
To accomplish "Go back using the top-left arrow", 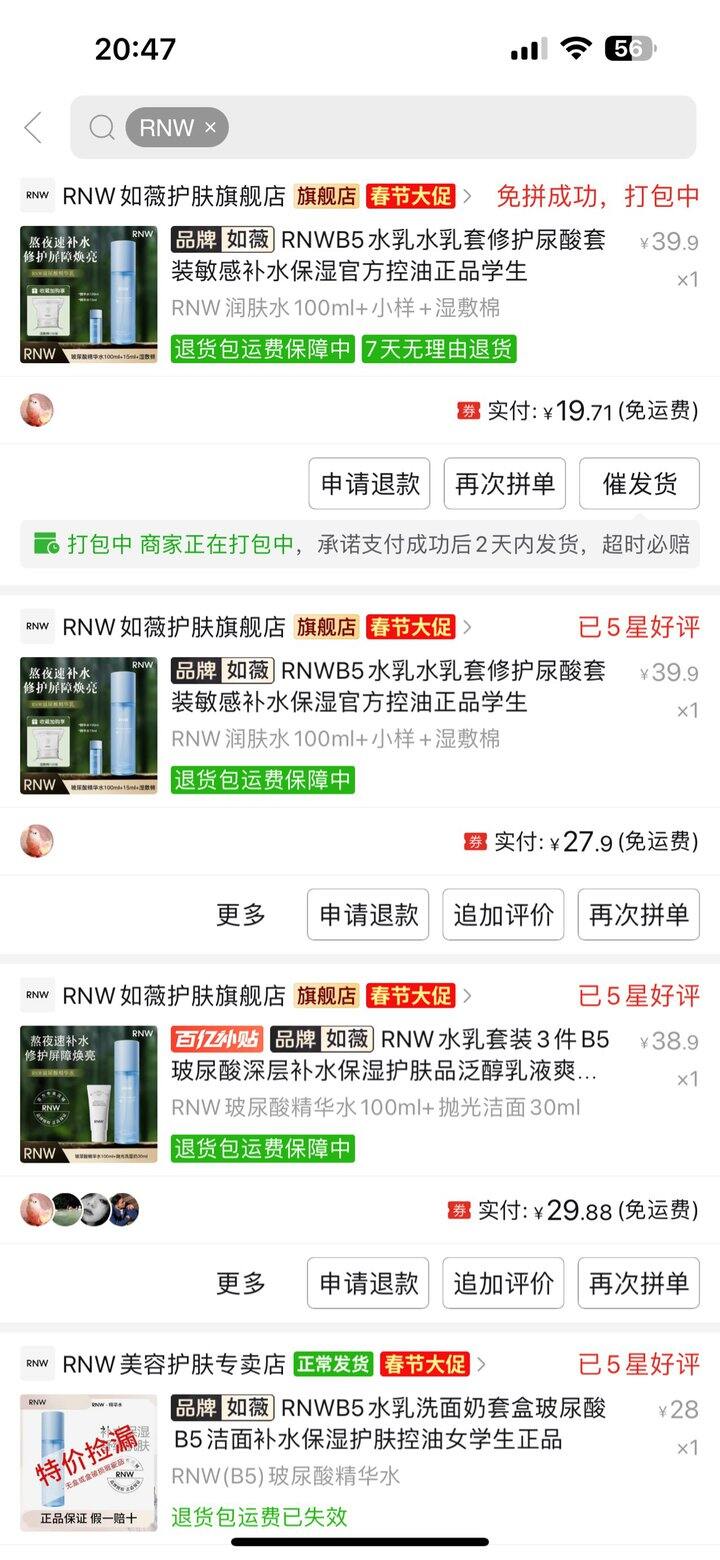I will [x=33, y=127].
